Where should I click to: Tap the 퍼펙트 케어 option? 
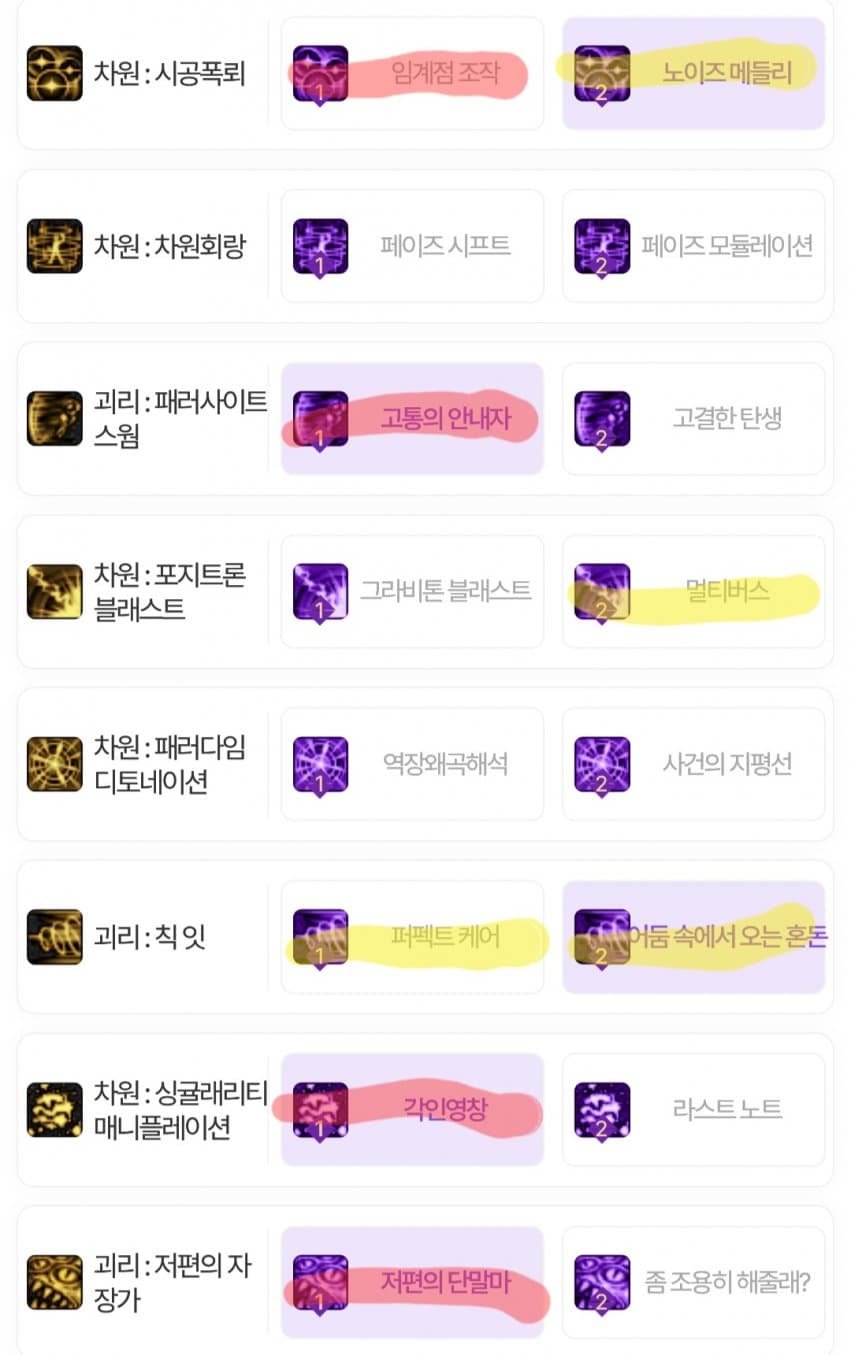tap(412, 937)
